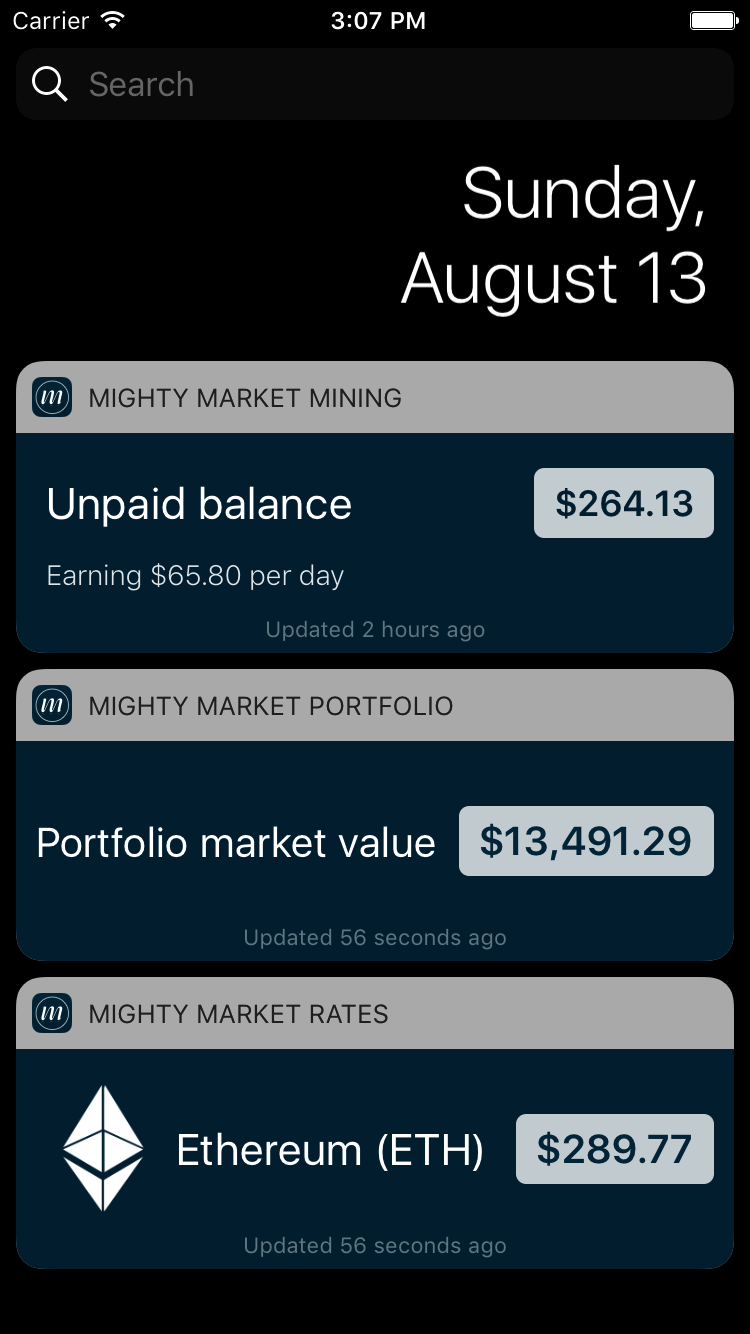Tap the Mighty Market Rates widget icon
Viewport: 750px width, 1334px height.
point(51,1013)
